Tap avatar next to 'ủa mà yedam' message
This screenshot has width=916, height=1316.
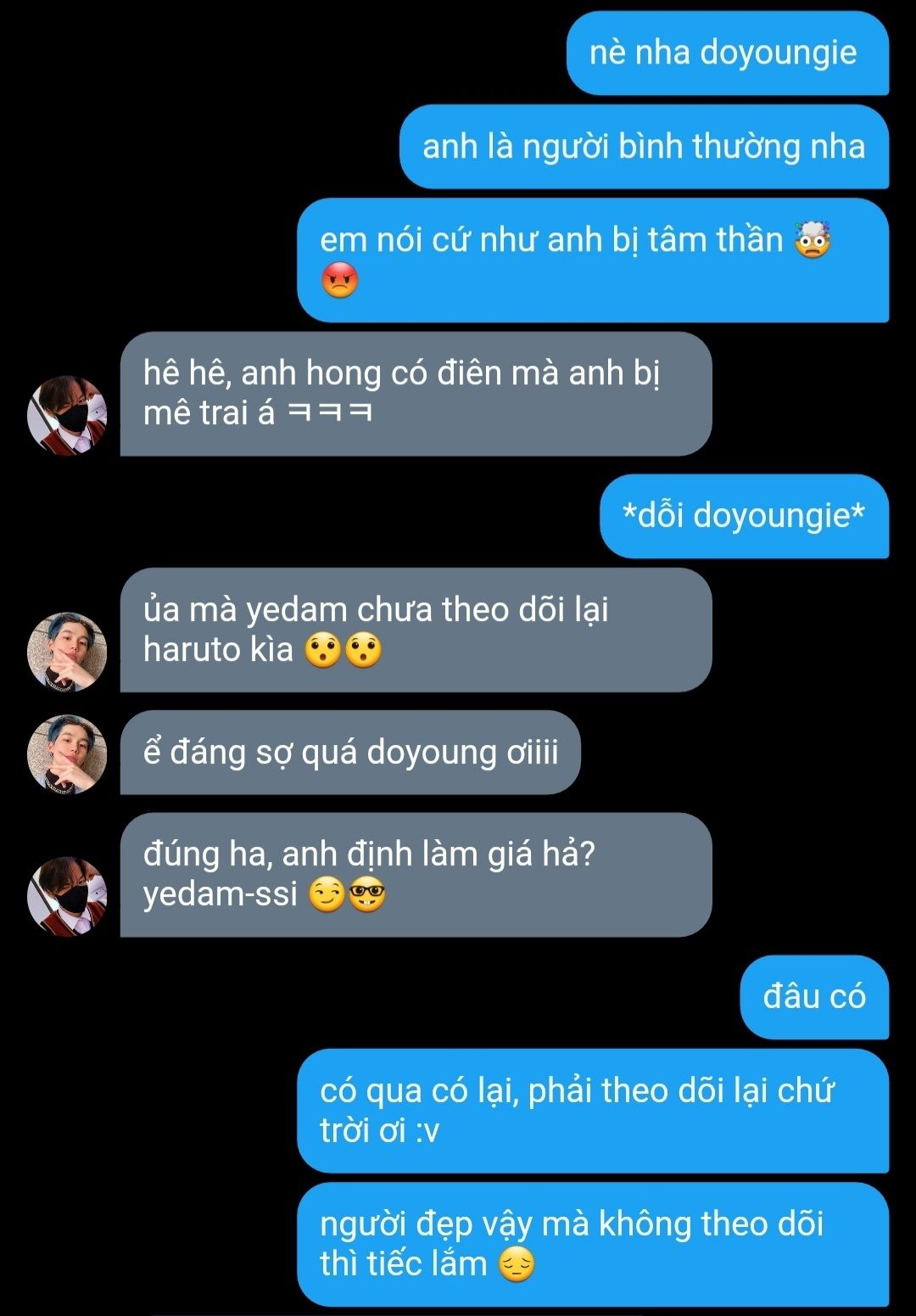(x=67, y=652)
